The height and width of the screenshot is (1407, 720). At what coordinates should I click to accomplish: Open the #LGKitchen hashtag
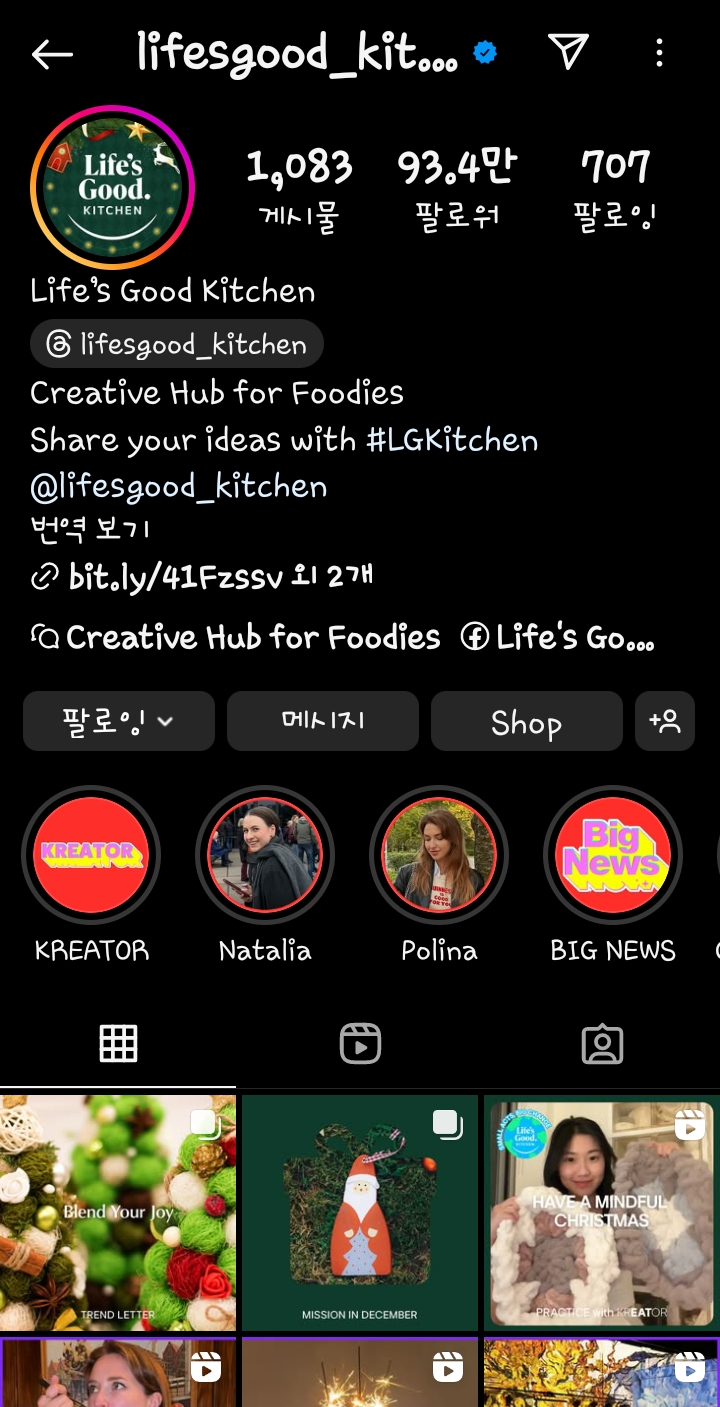click(452, 440)
